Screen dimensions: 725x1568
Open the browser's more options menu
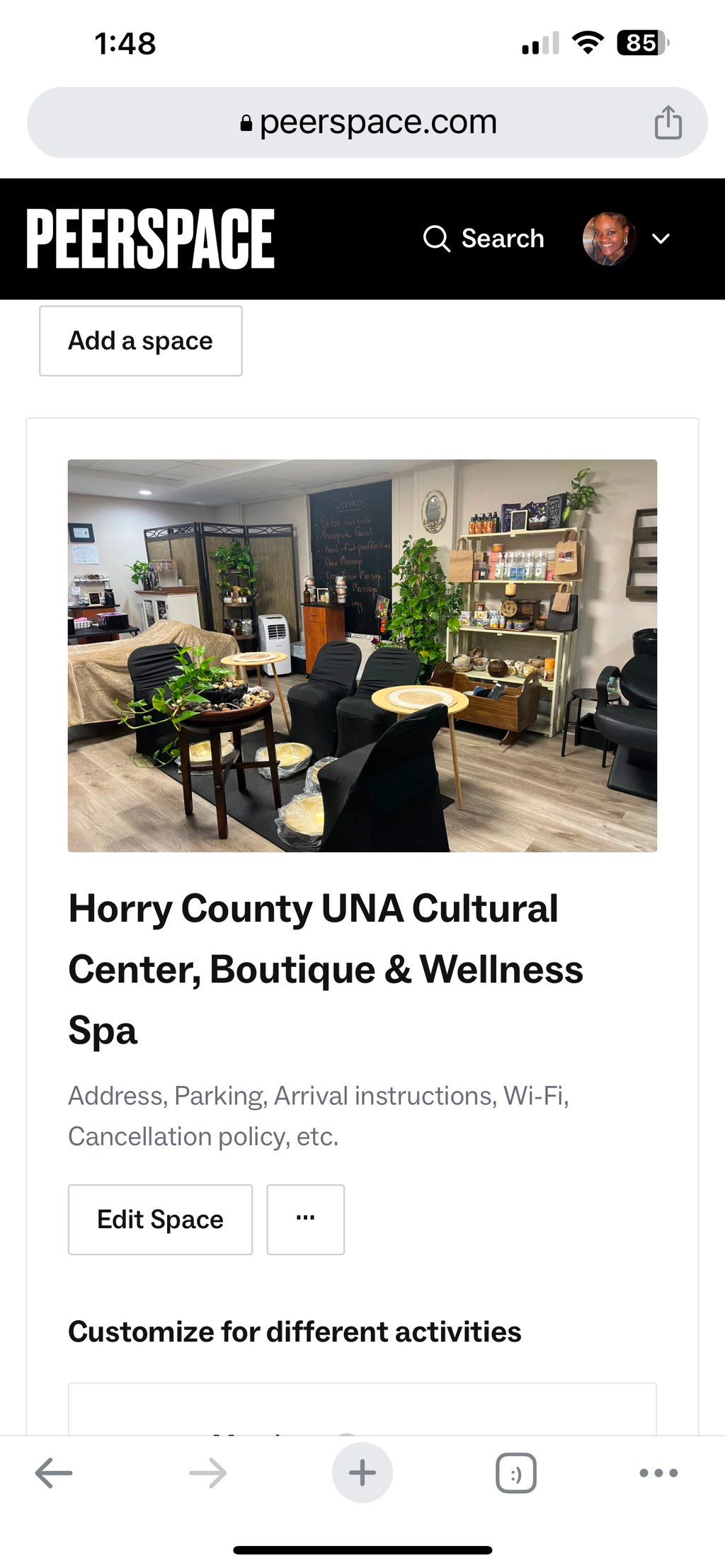[x=658, y=1473]
